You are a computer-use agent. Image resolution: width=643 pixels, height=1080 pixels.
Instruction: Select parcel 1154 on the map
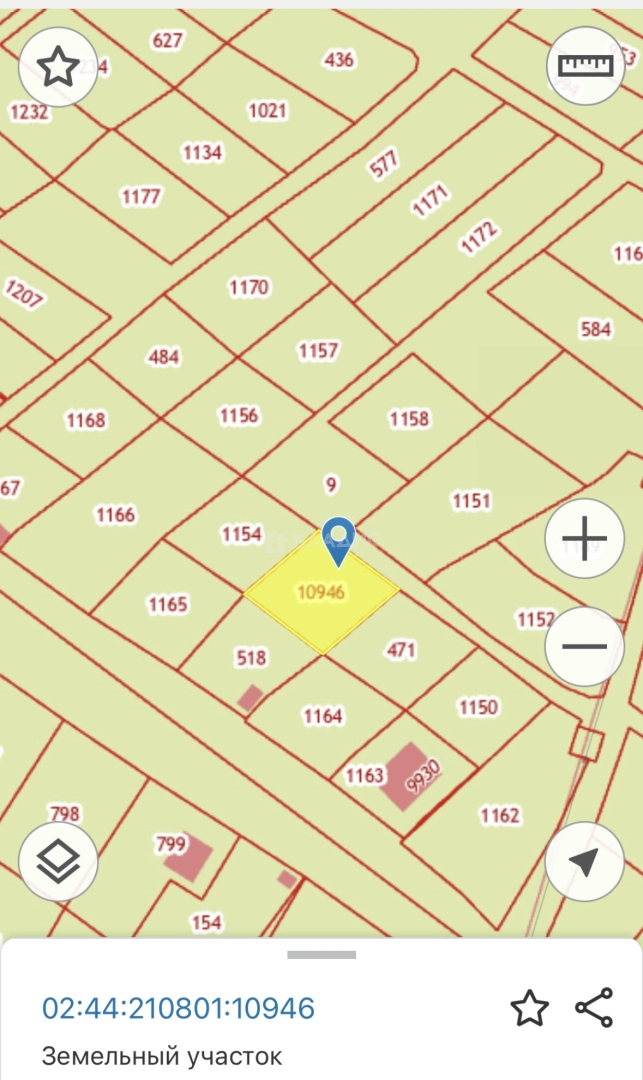pyautogui.click(x=241, y=535)
